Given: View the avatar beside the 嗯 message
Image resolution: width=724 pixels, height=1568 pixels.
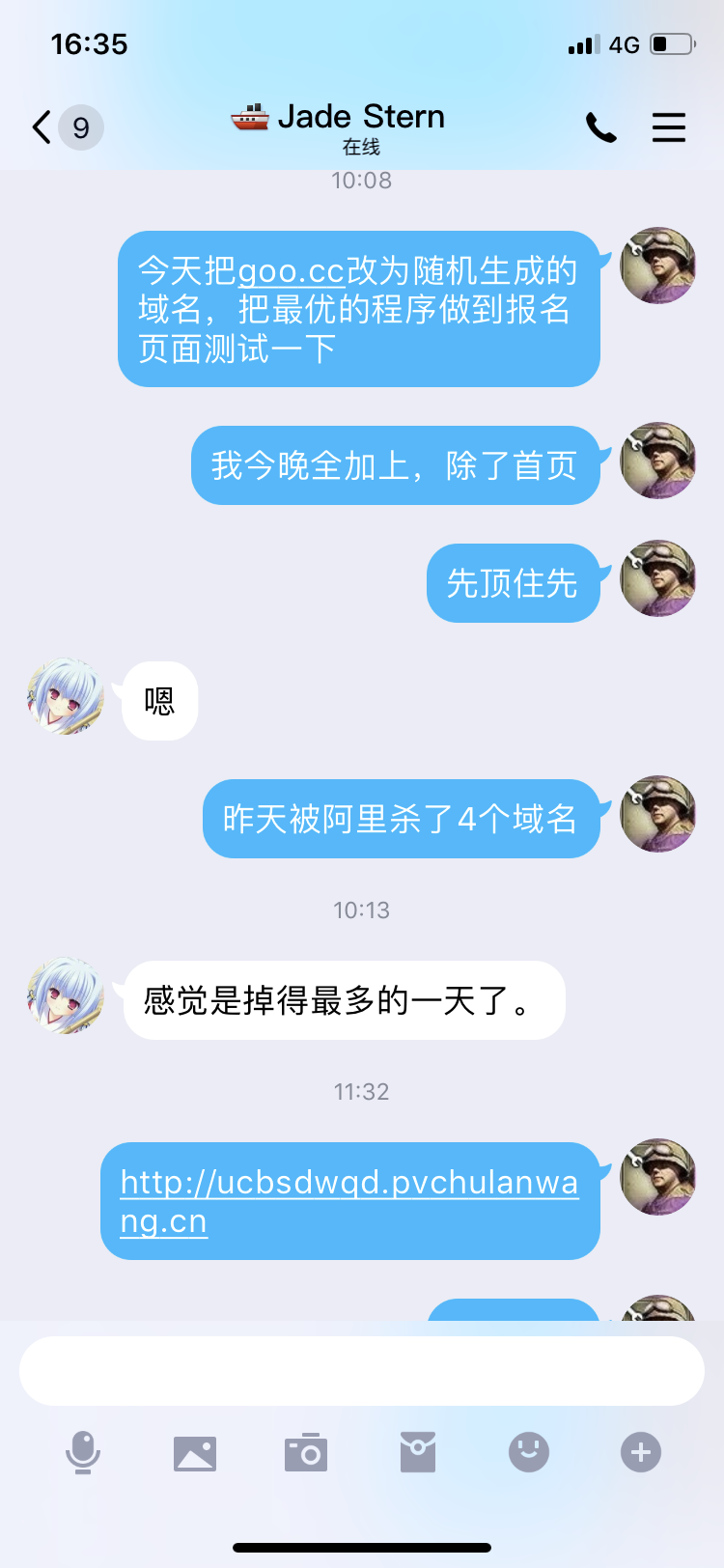Looking at the screenshot, I should point(66,698).
